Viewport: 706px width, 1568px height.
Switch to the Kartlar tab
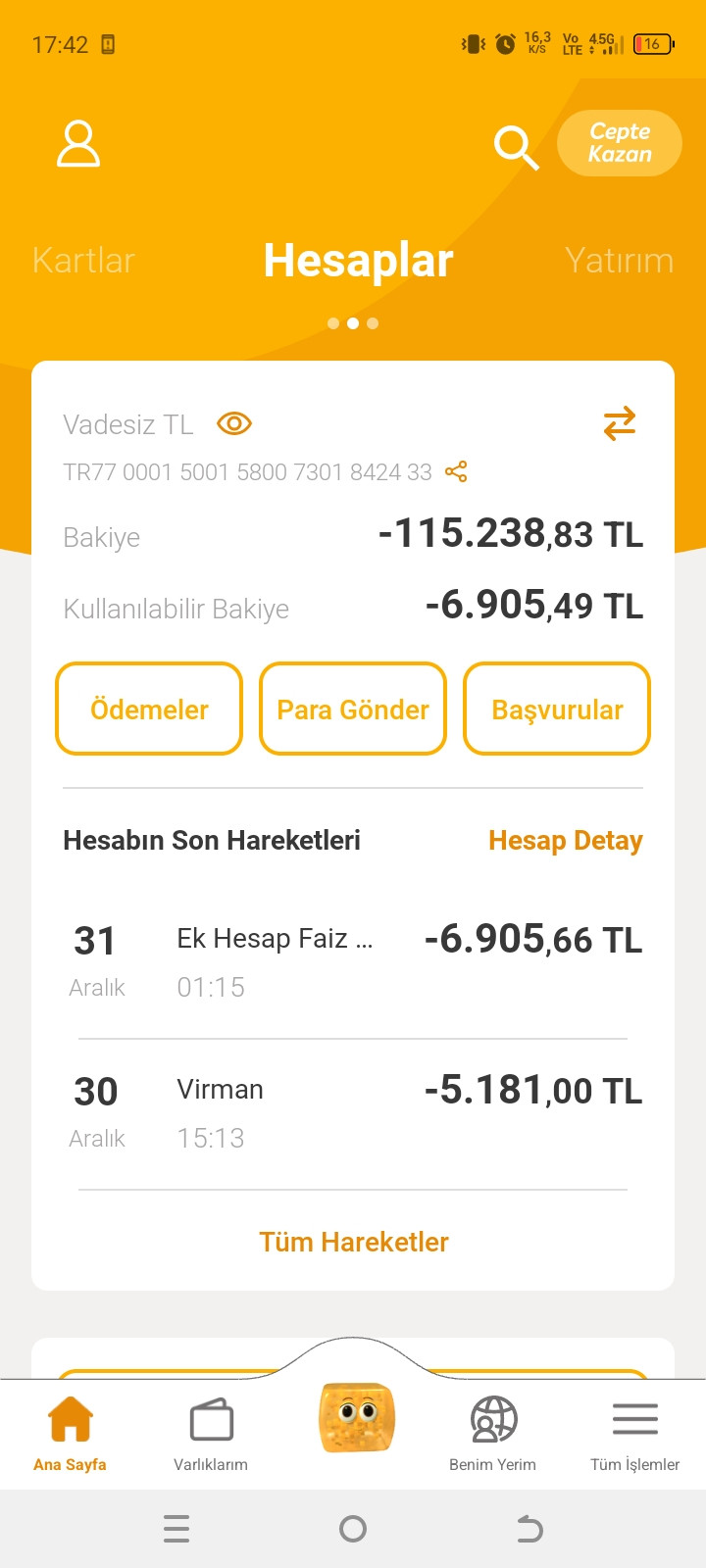pyautogui.click(x=83, y=261)
